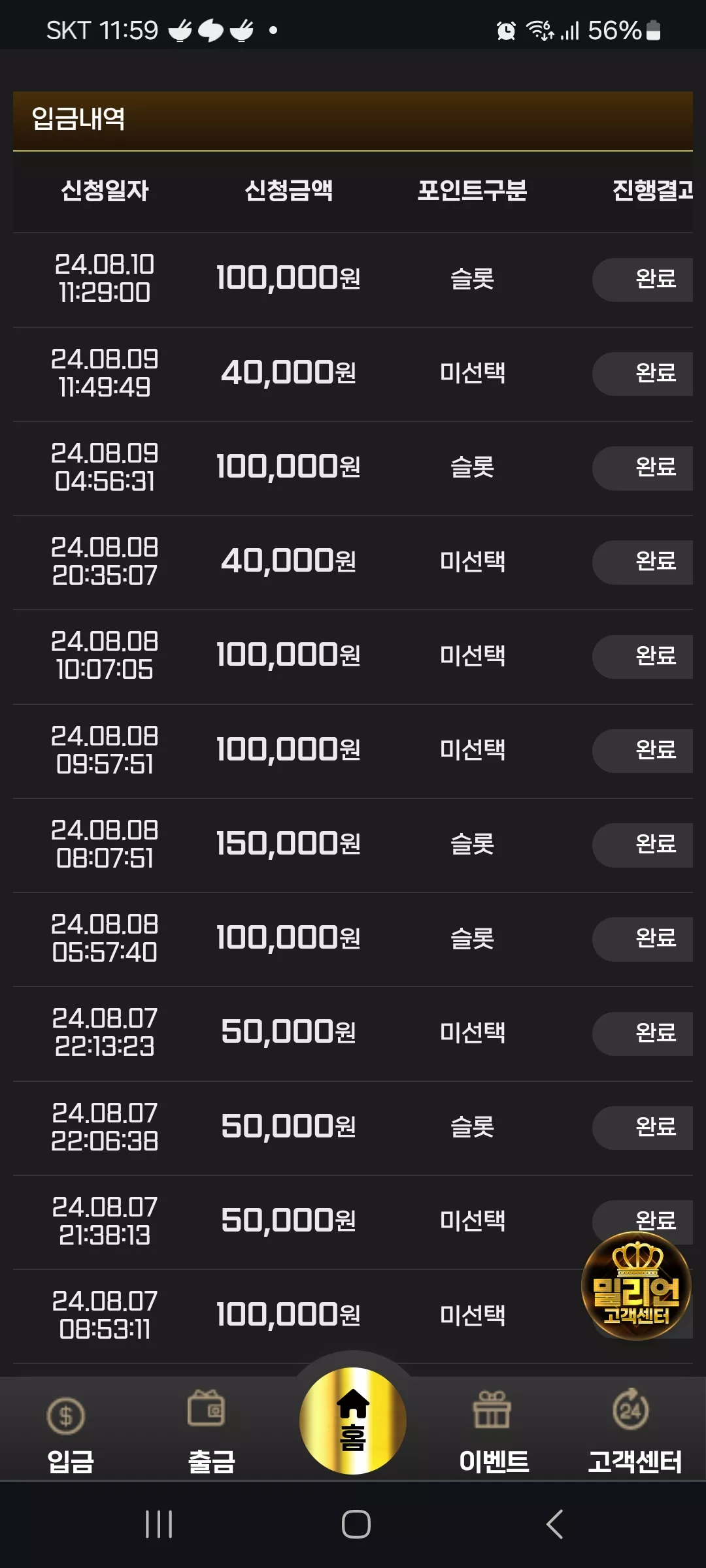The width and height of the screenshot is (706, 1568).
Task: Go back with the system back button
Action: (x=554, y=1525)
